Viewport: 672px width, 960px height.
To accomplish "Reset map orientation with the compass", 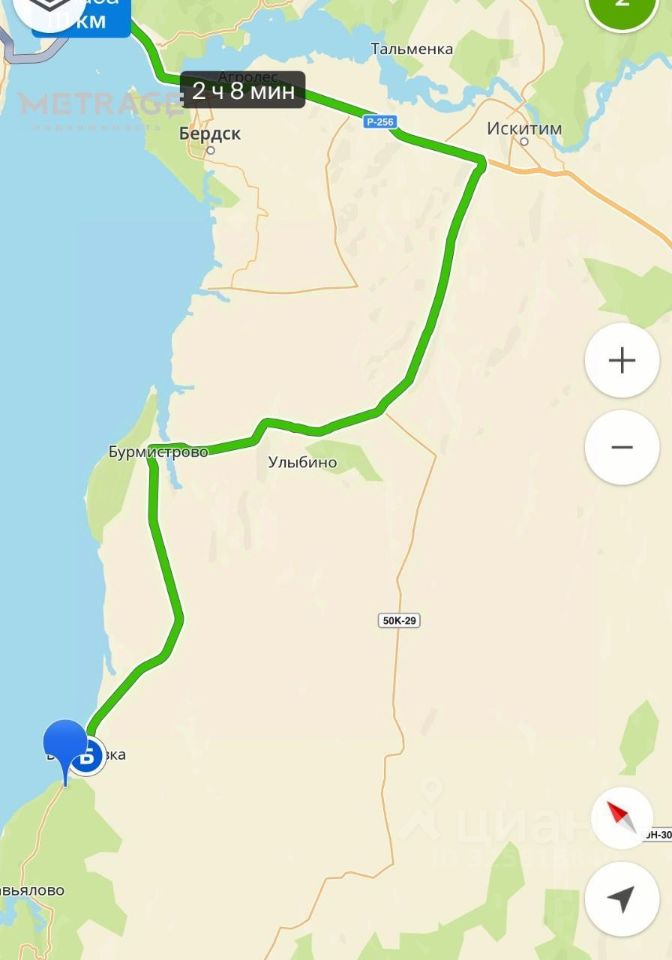I will pos(622,818).
